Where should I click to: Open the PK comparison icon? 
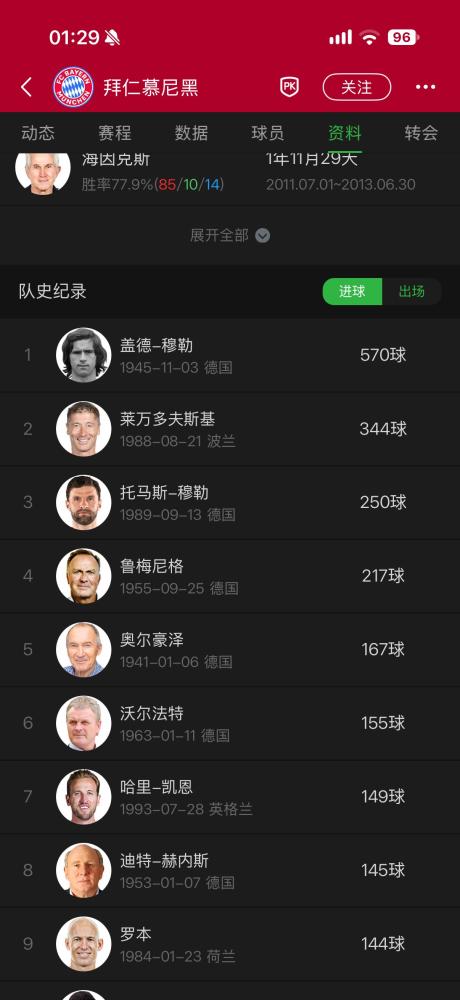[289, 87]
